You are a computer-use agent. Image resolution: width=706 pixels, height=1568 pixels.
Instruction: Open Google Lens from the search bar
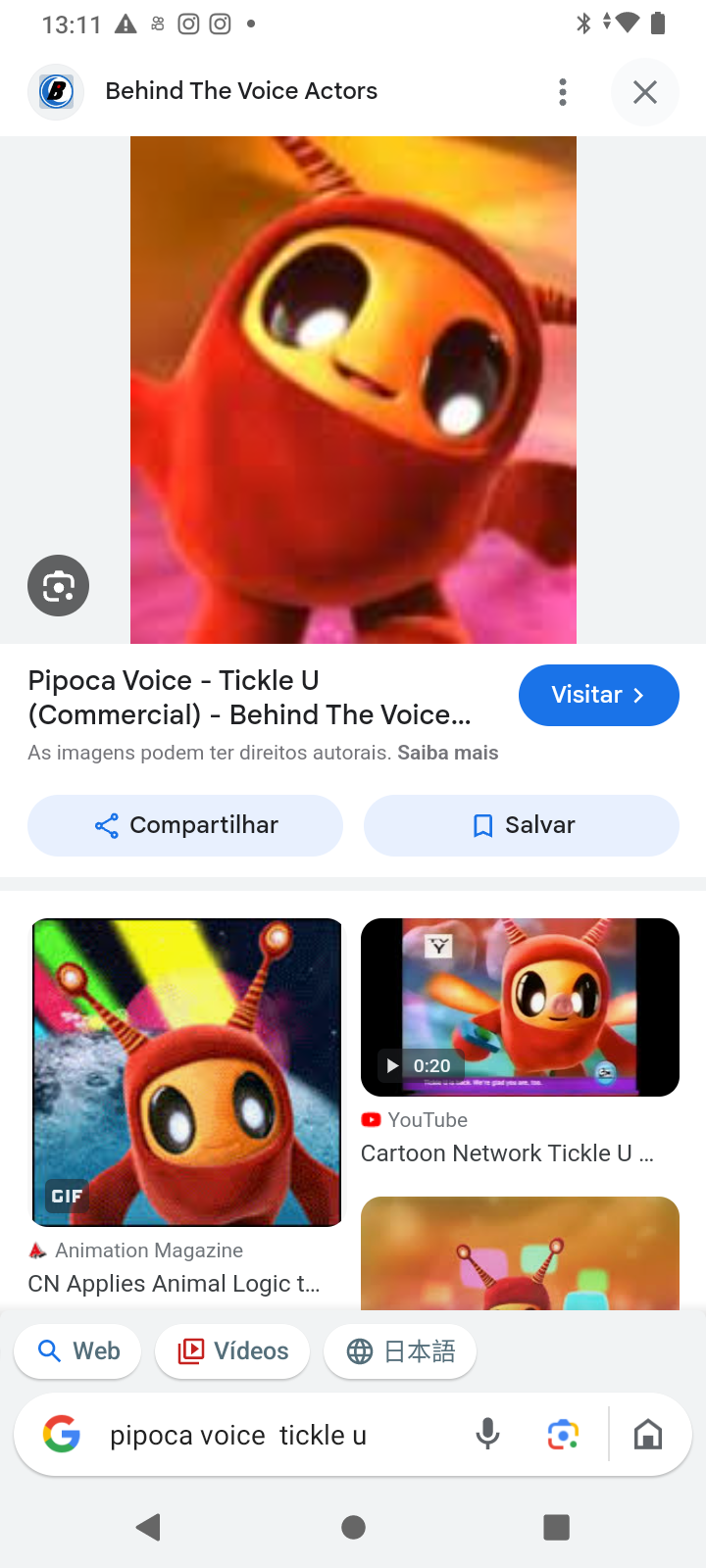click(562, 1435)
